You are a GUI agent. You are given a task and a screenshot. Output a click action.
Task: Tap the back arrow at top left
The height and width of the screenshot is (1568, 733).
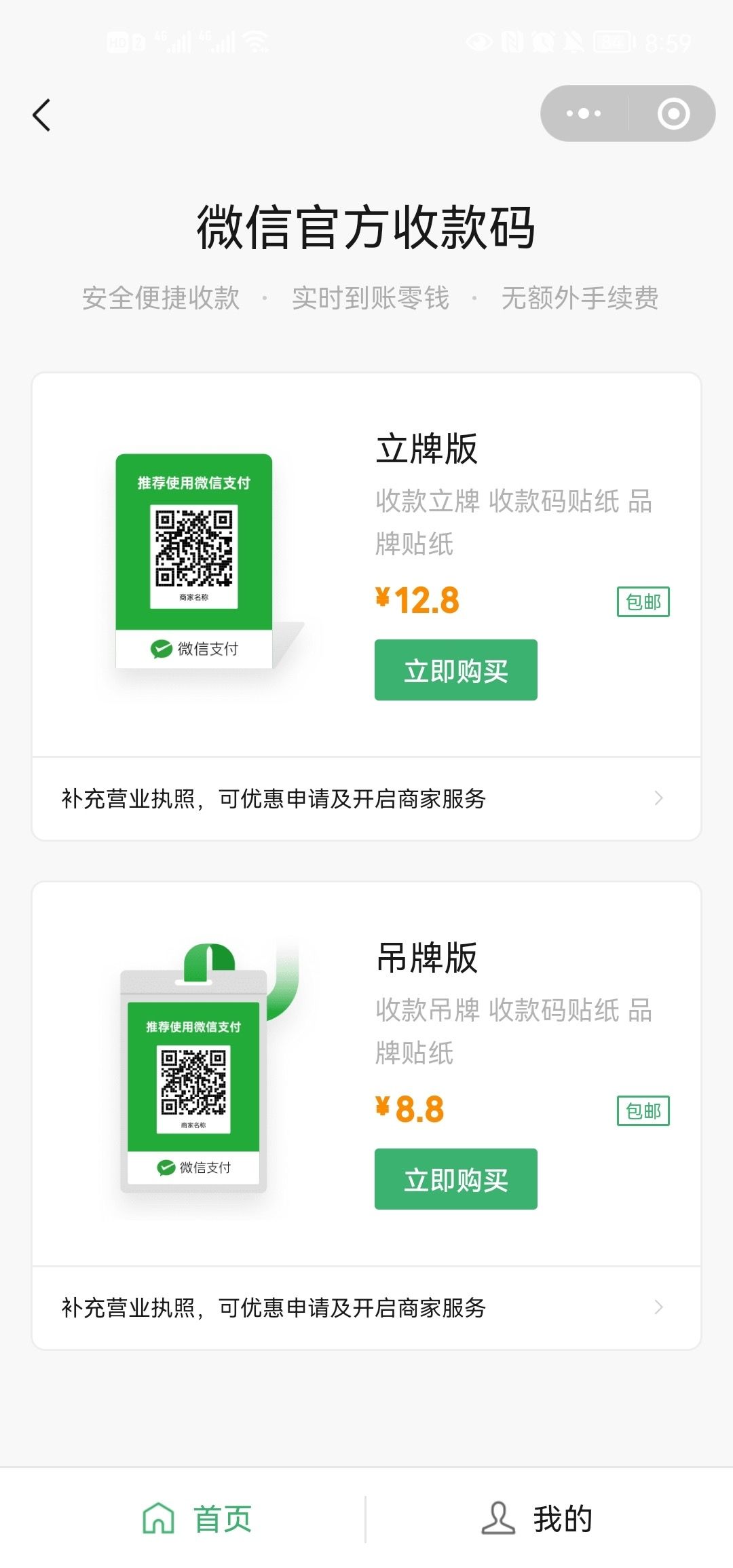point(42,114)
